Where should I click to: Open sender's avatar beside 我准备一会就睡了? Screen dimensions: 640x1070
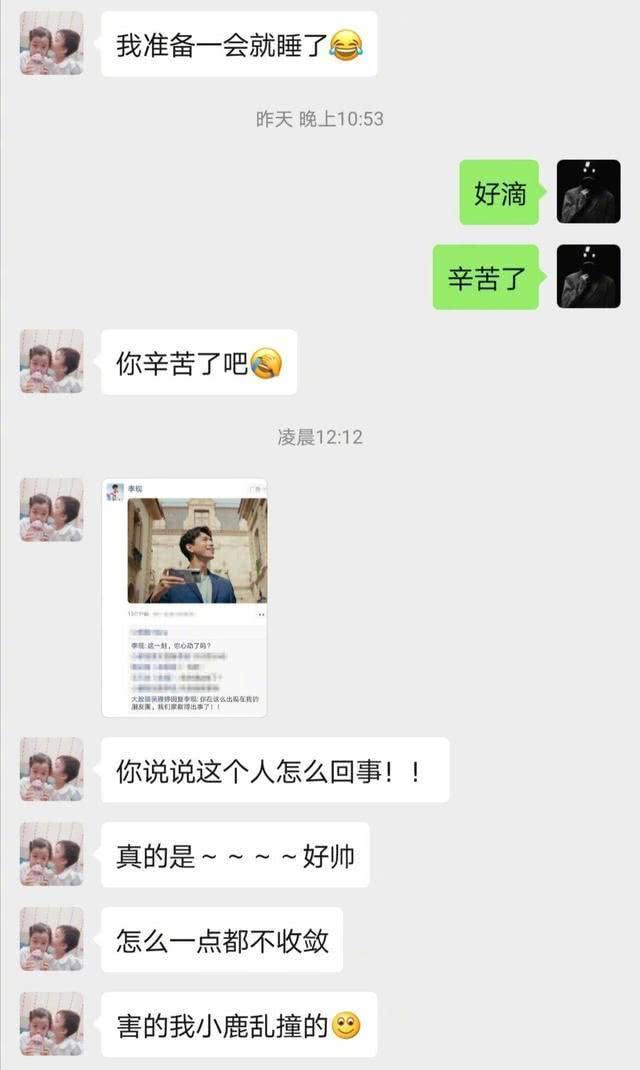point(51,43)
